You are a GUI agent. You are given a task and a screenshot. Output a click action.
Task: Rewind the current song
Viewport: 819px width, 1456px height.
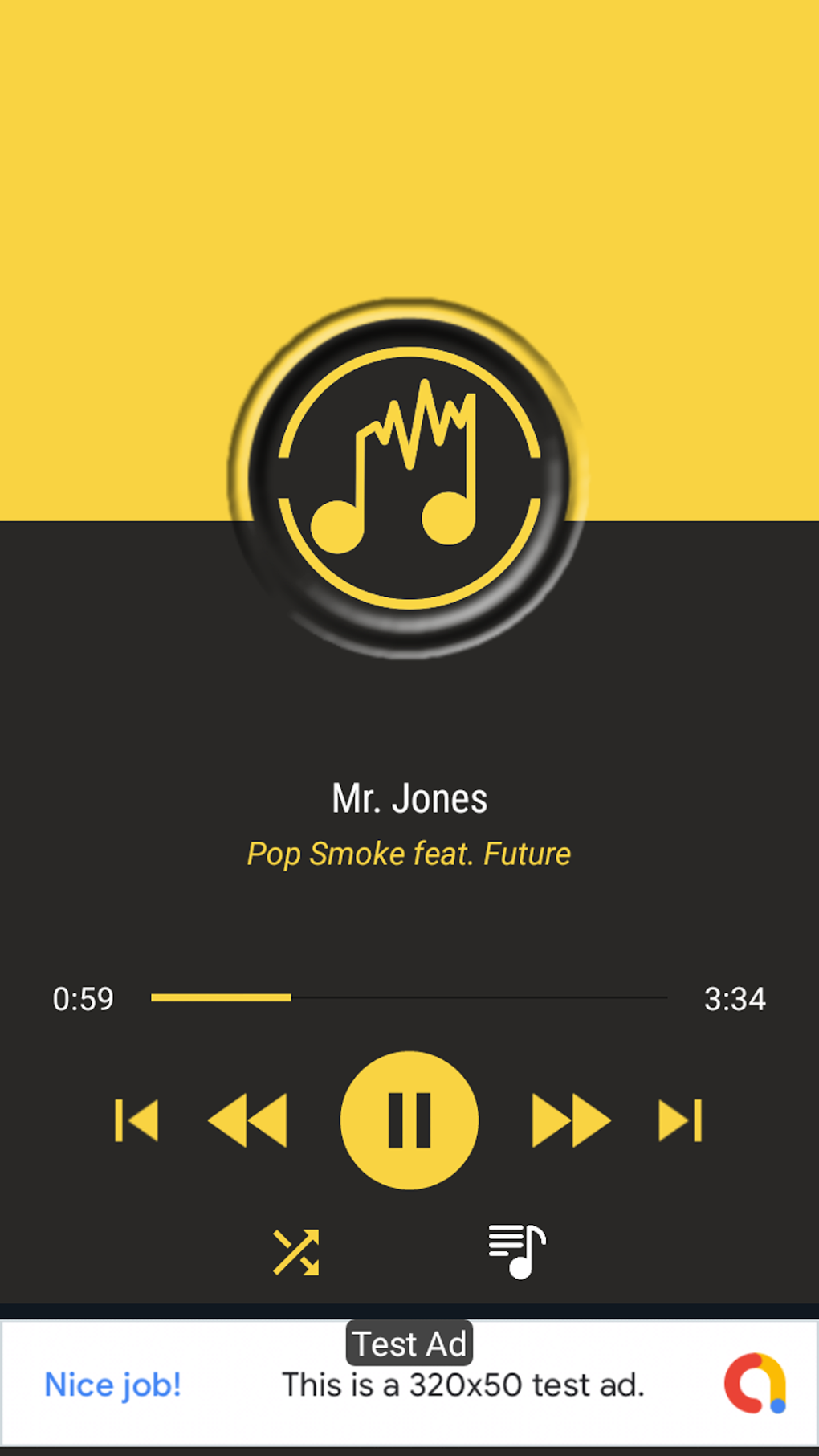249,1119
